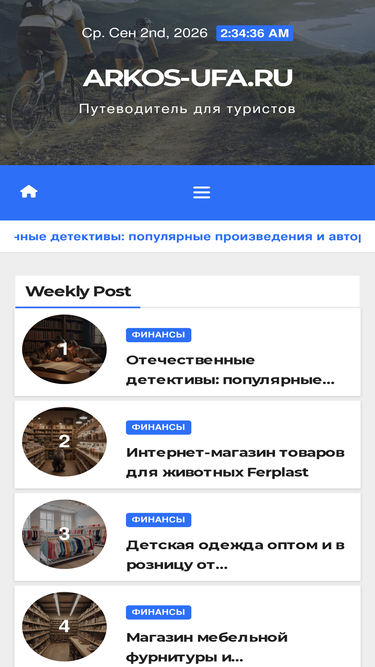Open thumbnail number 1 with library image
Screen dimensions: 375x667
(x=64, y=349)
